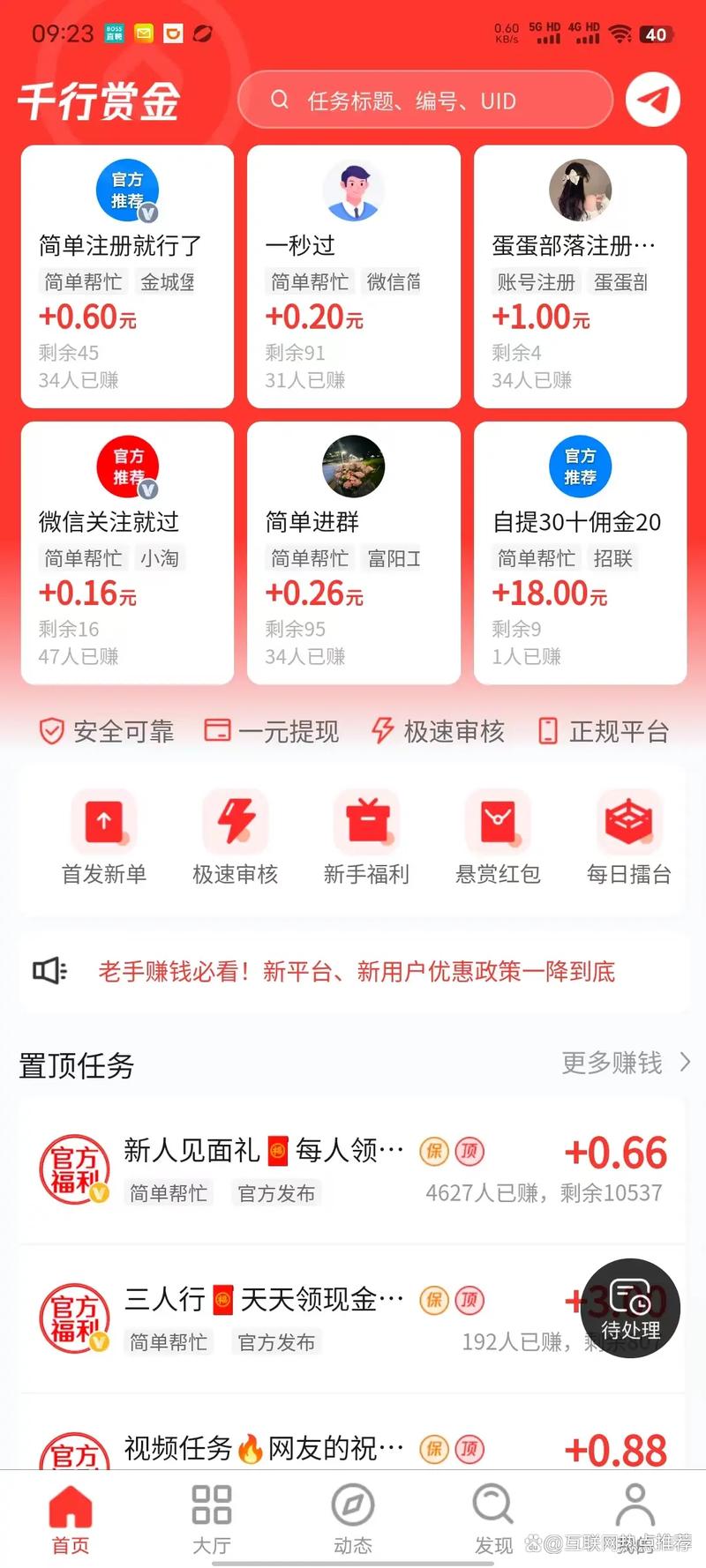Tap the 安全可靠 shield icon
The height and width of the screenshot is (1568, 706).
52,730
